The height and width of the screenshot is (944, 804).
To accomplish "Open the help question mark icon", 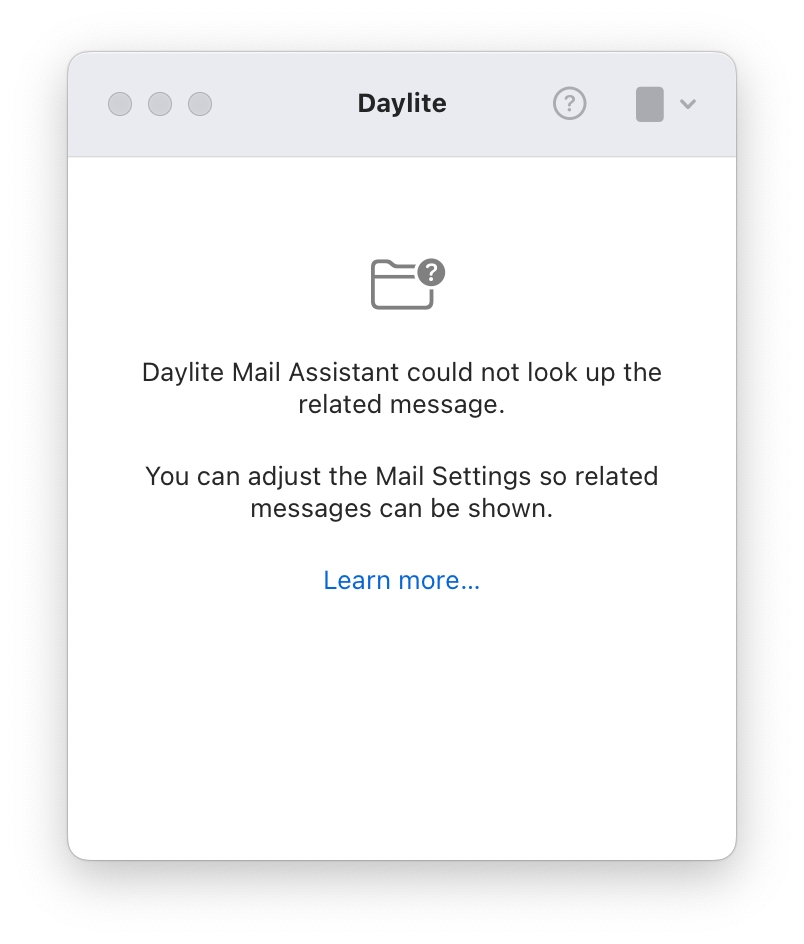I will (569, 103).
